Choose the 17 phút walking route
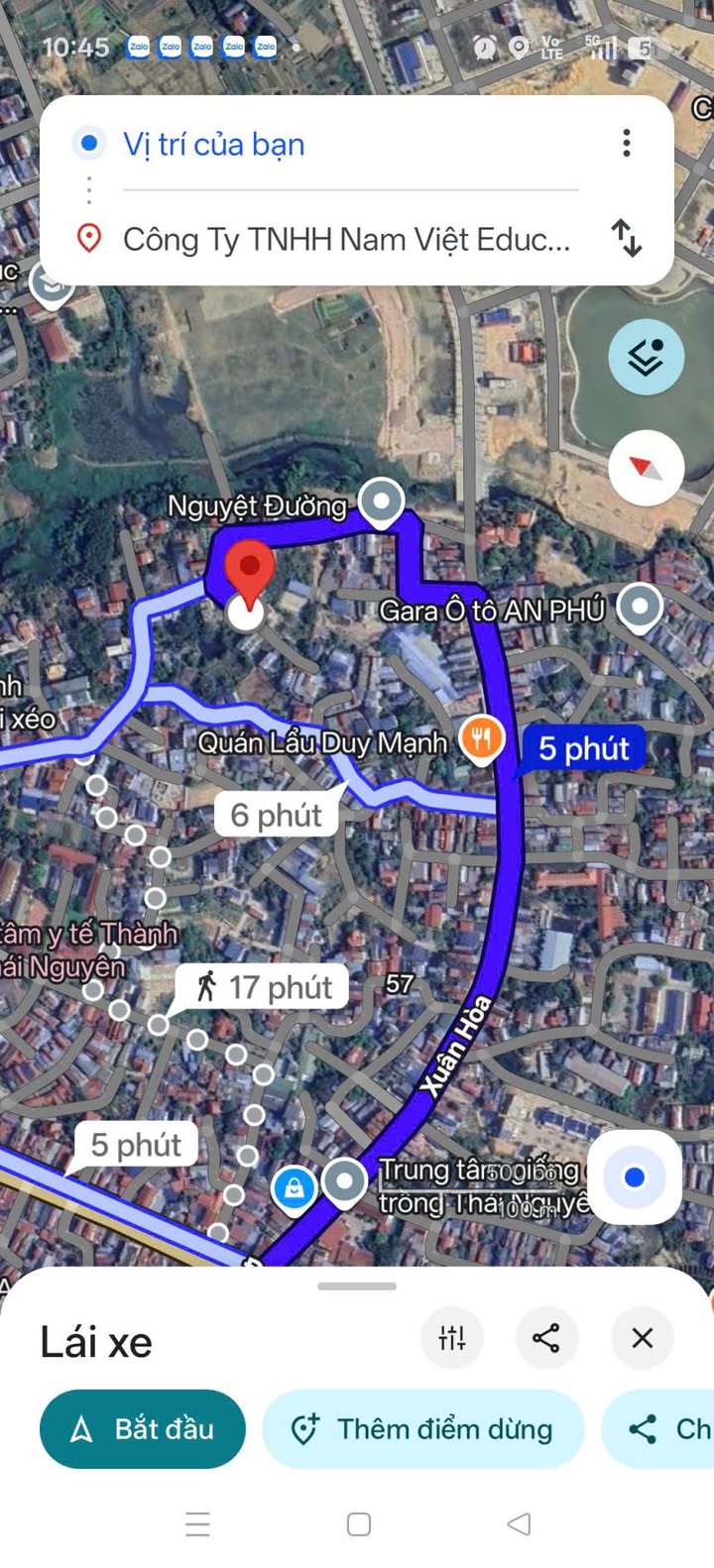Image resolution: width=714 pixels, height=1568 pixels. (264, 987)
